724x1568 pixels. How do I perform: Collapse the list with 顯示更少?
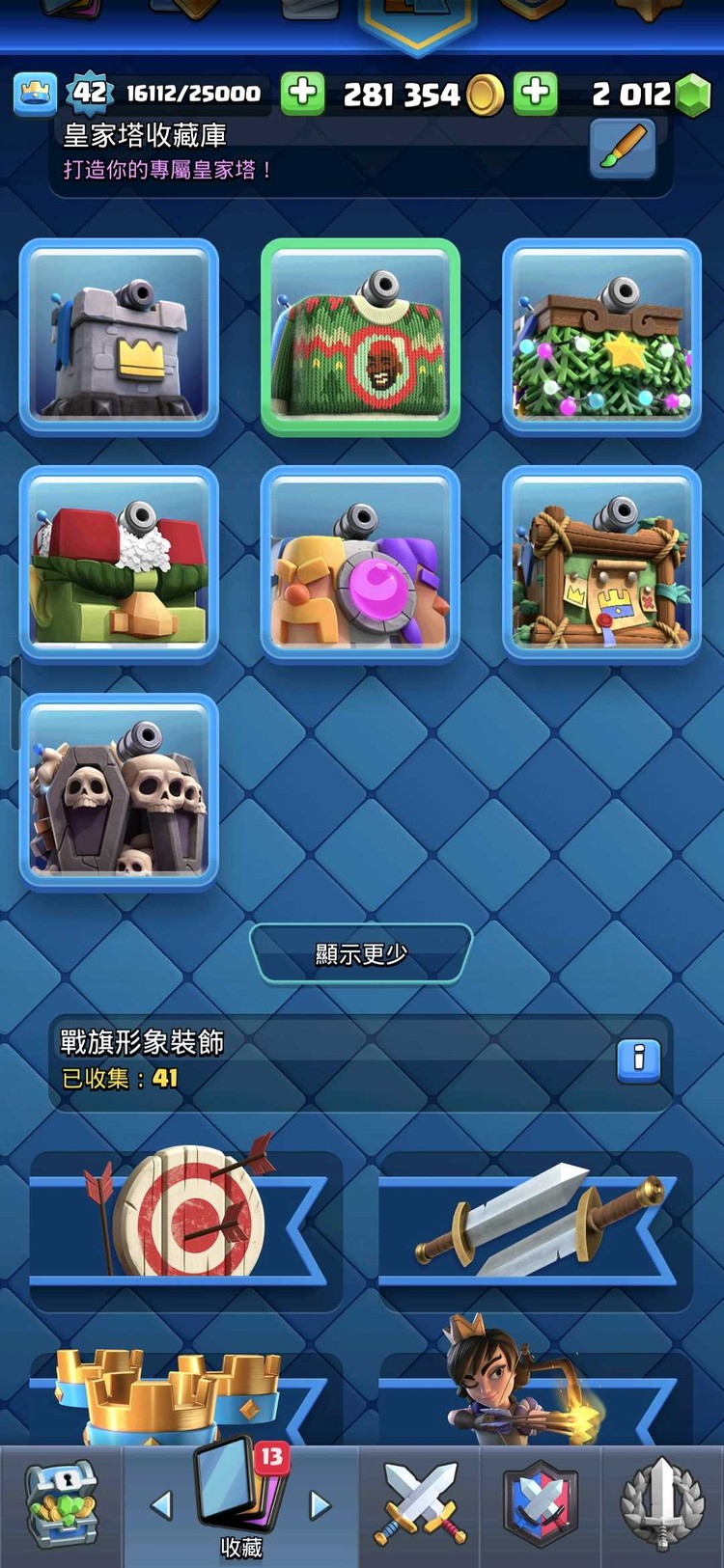pyautogui.click(x=361, y=954)
